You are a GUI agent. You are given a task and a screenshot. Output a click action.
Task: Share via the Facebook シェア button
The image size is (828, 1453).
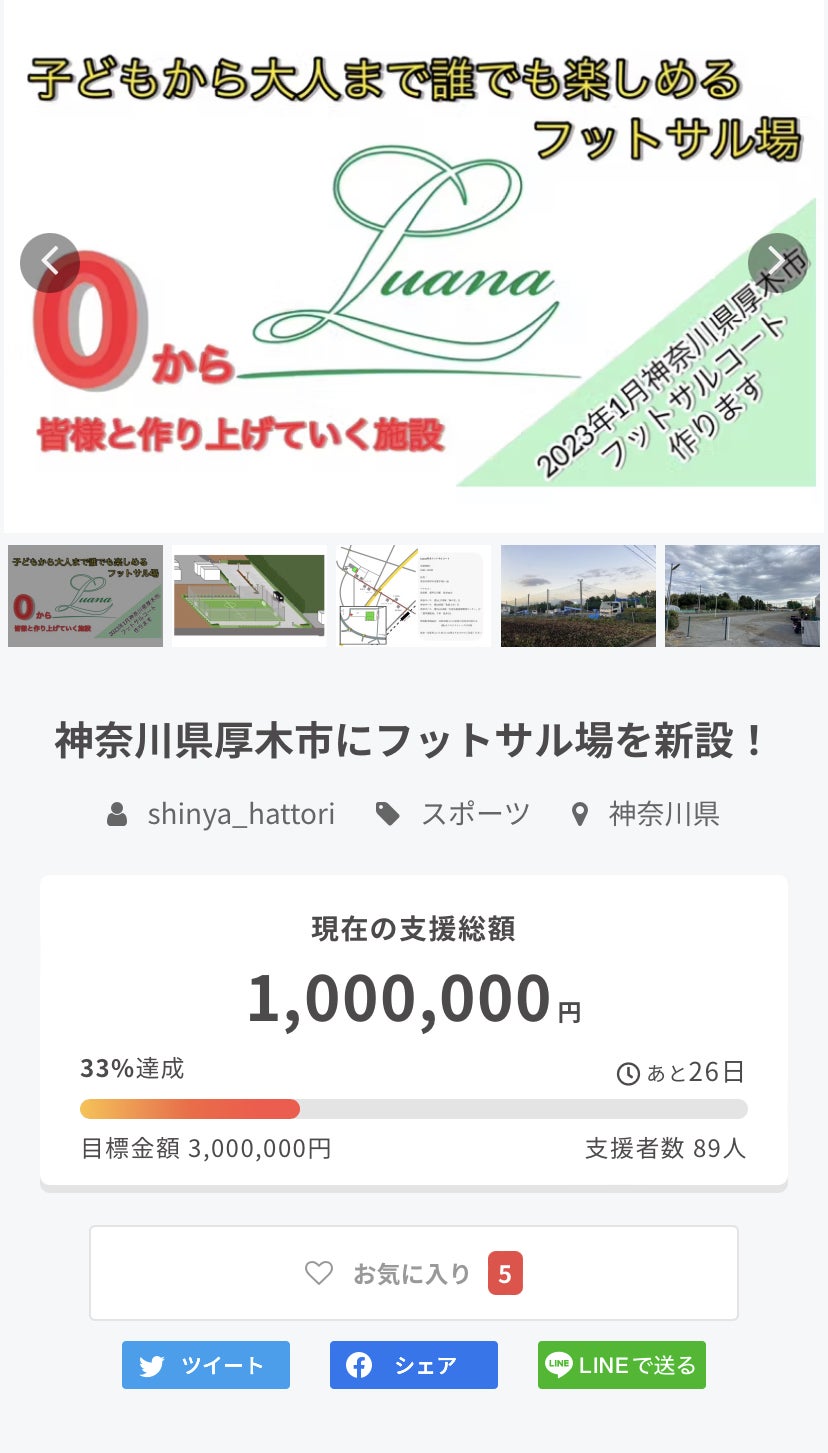coord(414,1365)
